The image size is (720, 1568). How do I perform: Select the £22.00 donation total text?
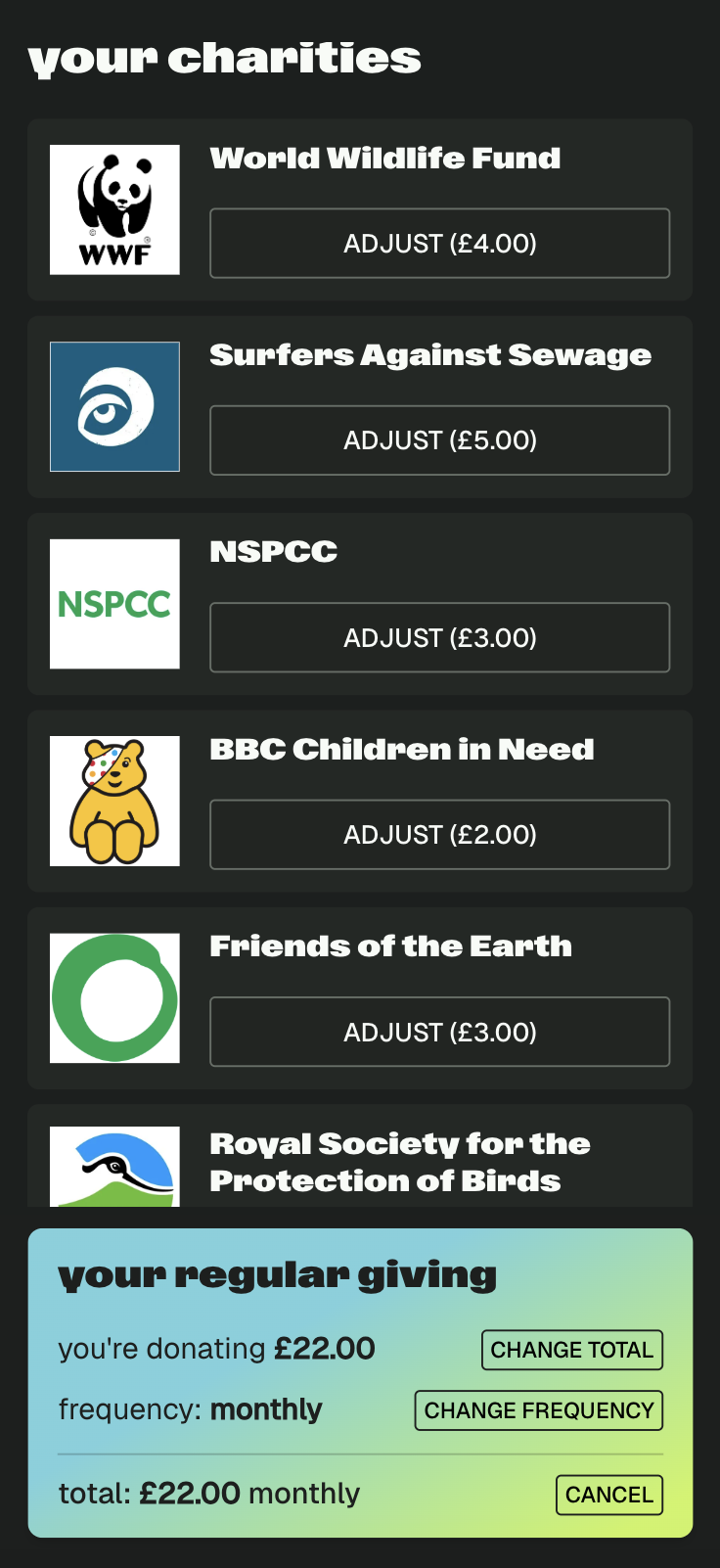[328, 1348]
